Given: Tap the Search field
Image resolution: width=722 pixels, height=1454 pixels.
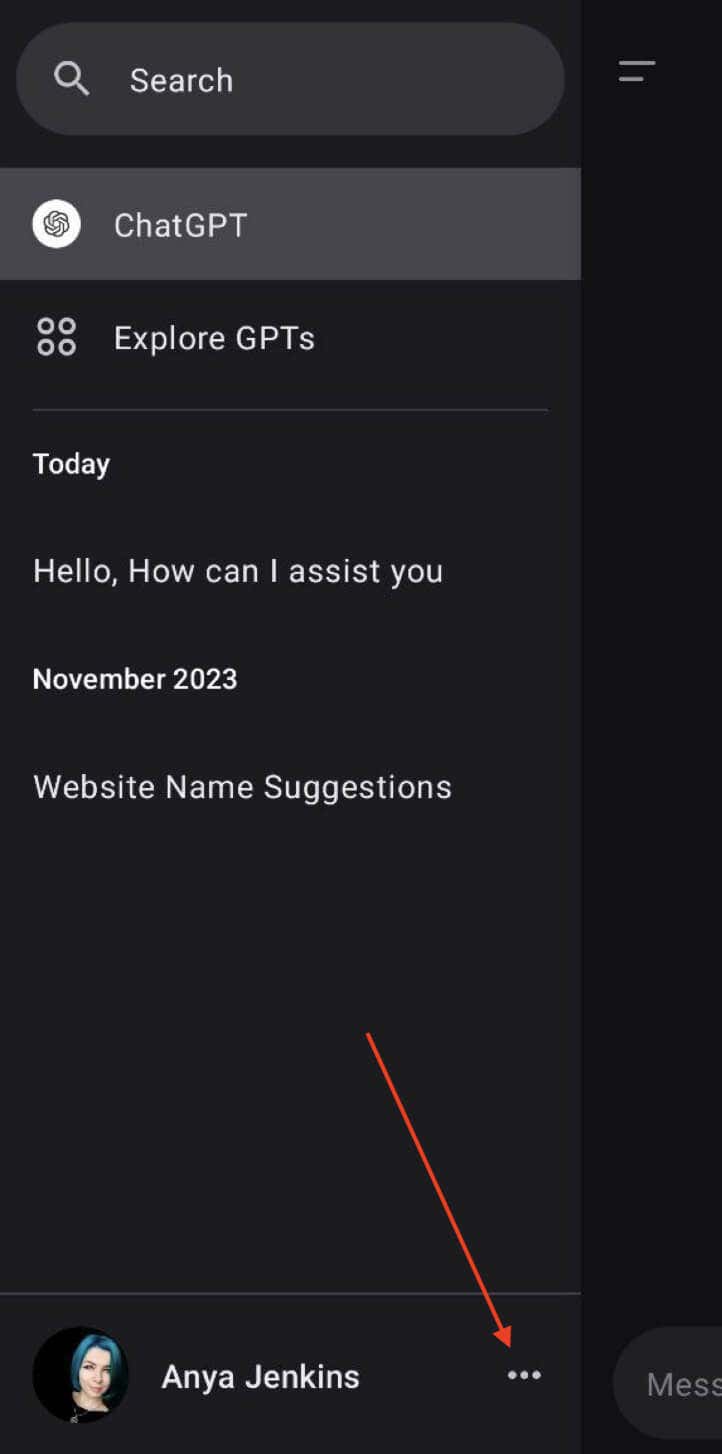Looking at the screenshot, I should (290, 80).
